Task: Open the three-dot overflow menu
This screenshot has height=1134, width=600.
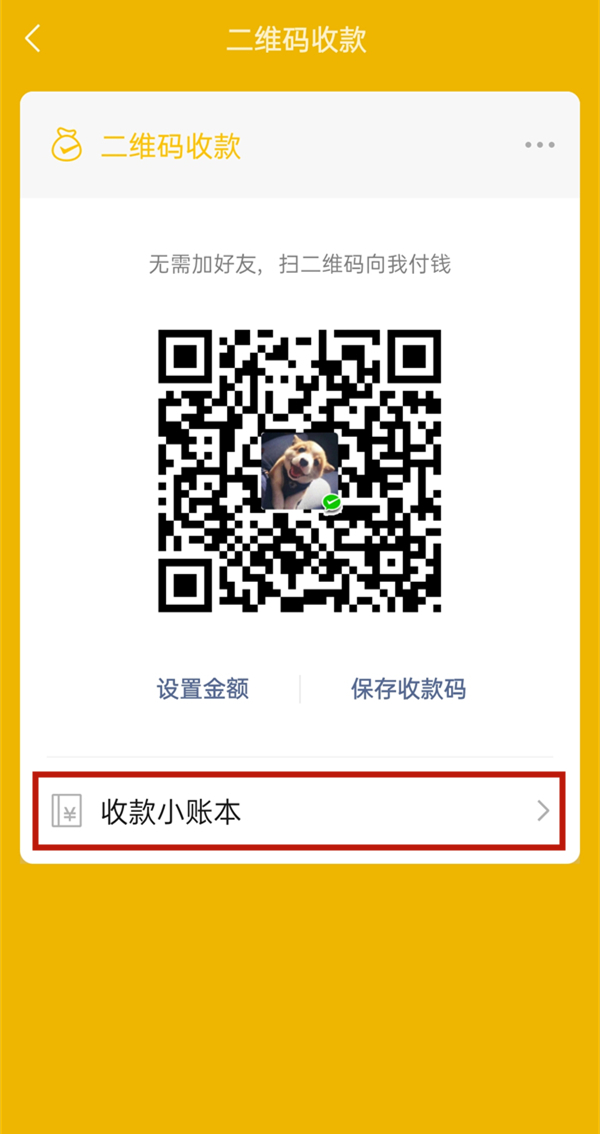Action: pos(539,146)
